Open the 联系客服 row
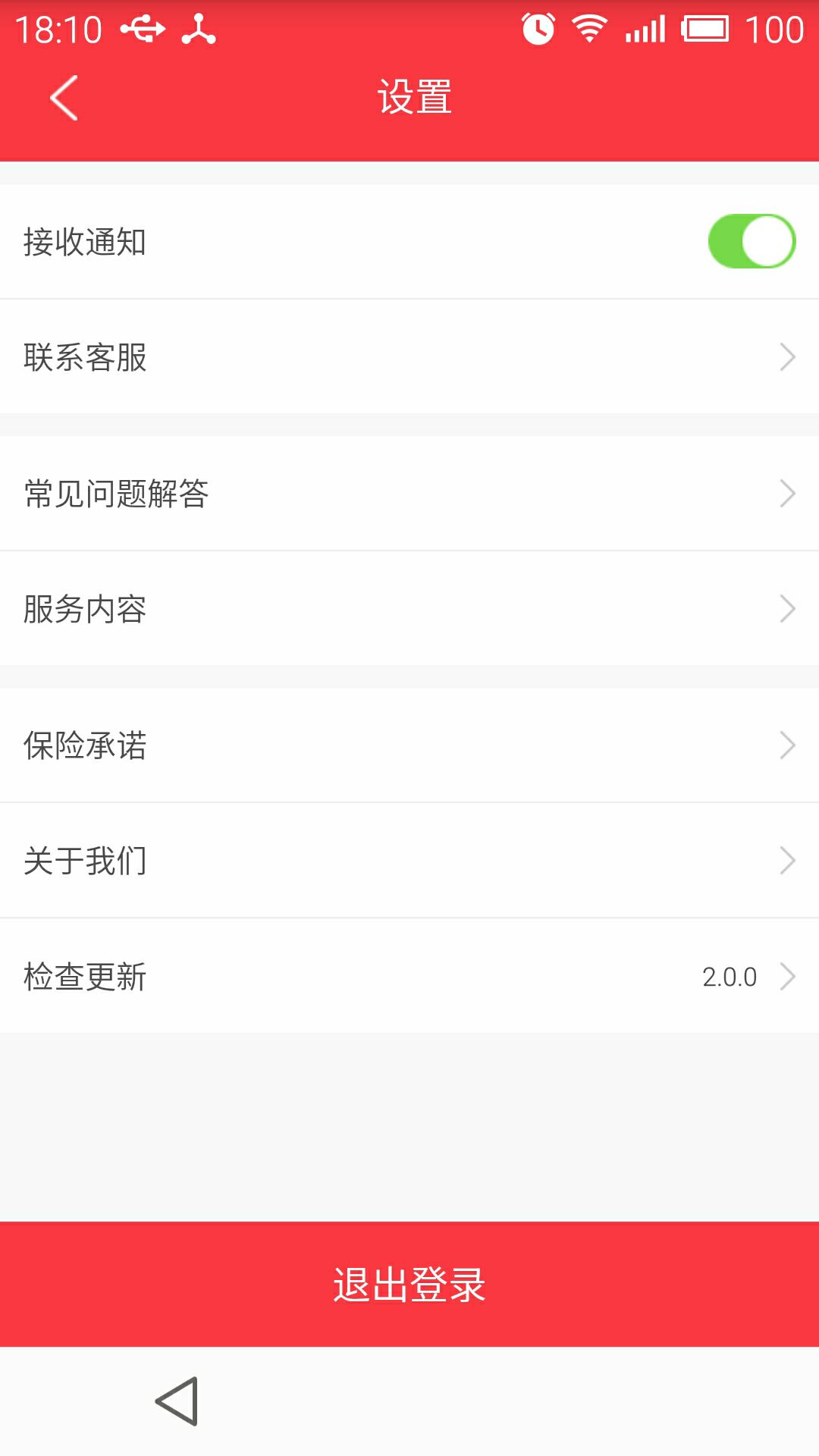The image size is (819, 1456). coord(409,356)
